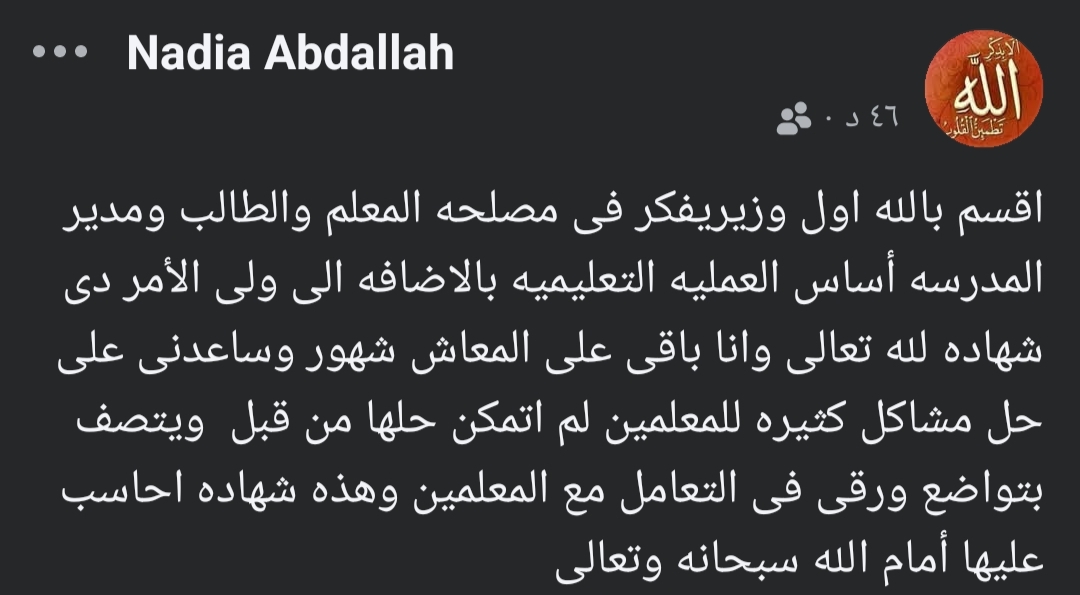This screenshot has width=1080, height=595.
Task: Open the three-dot post options menu
Action: [x=61, y=53]
